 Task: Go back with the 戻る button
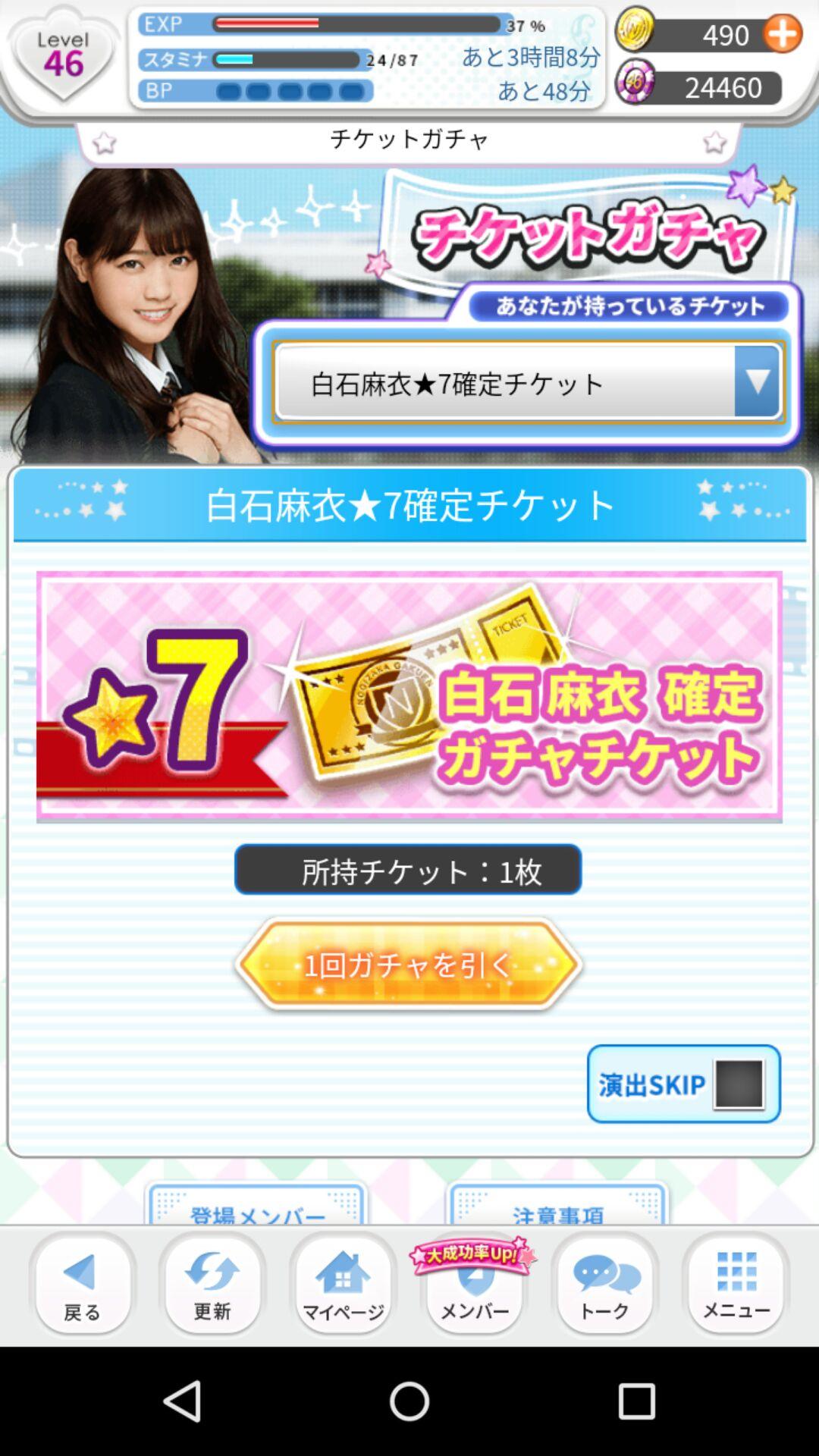tap(83, 1283)
